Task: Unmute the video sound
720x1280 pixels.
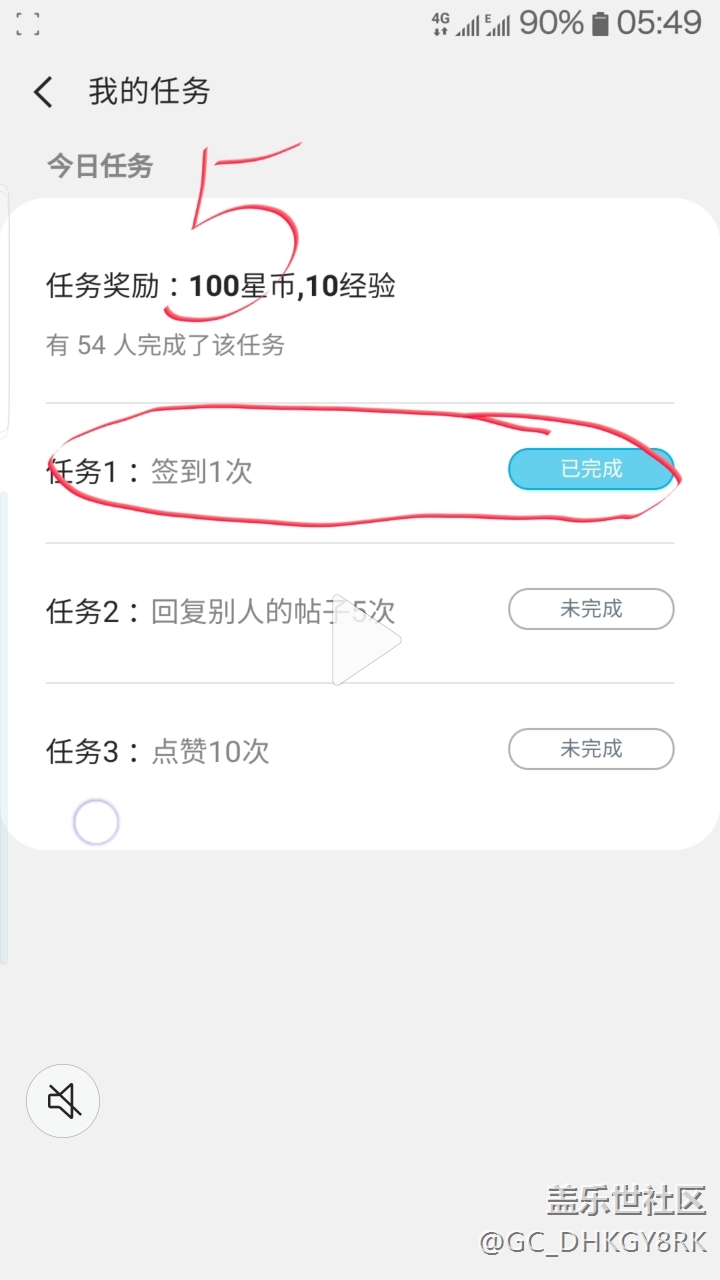Action: [63, 1101]
